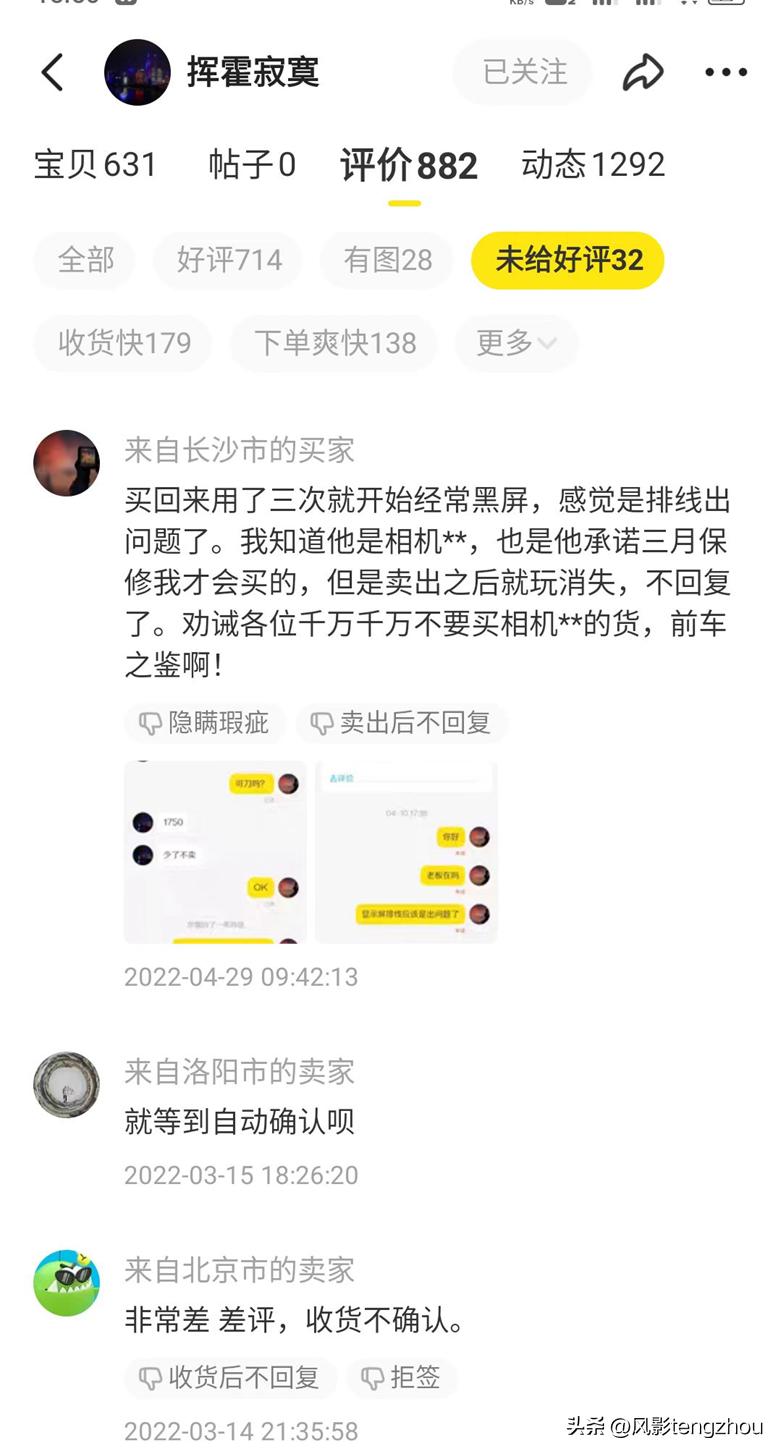The width and height of the screenshot is (781, 1454).
Task: Open the 有图28 review filter
Action: 386,260
